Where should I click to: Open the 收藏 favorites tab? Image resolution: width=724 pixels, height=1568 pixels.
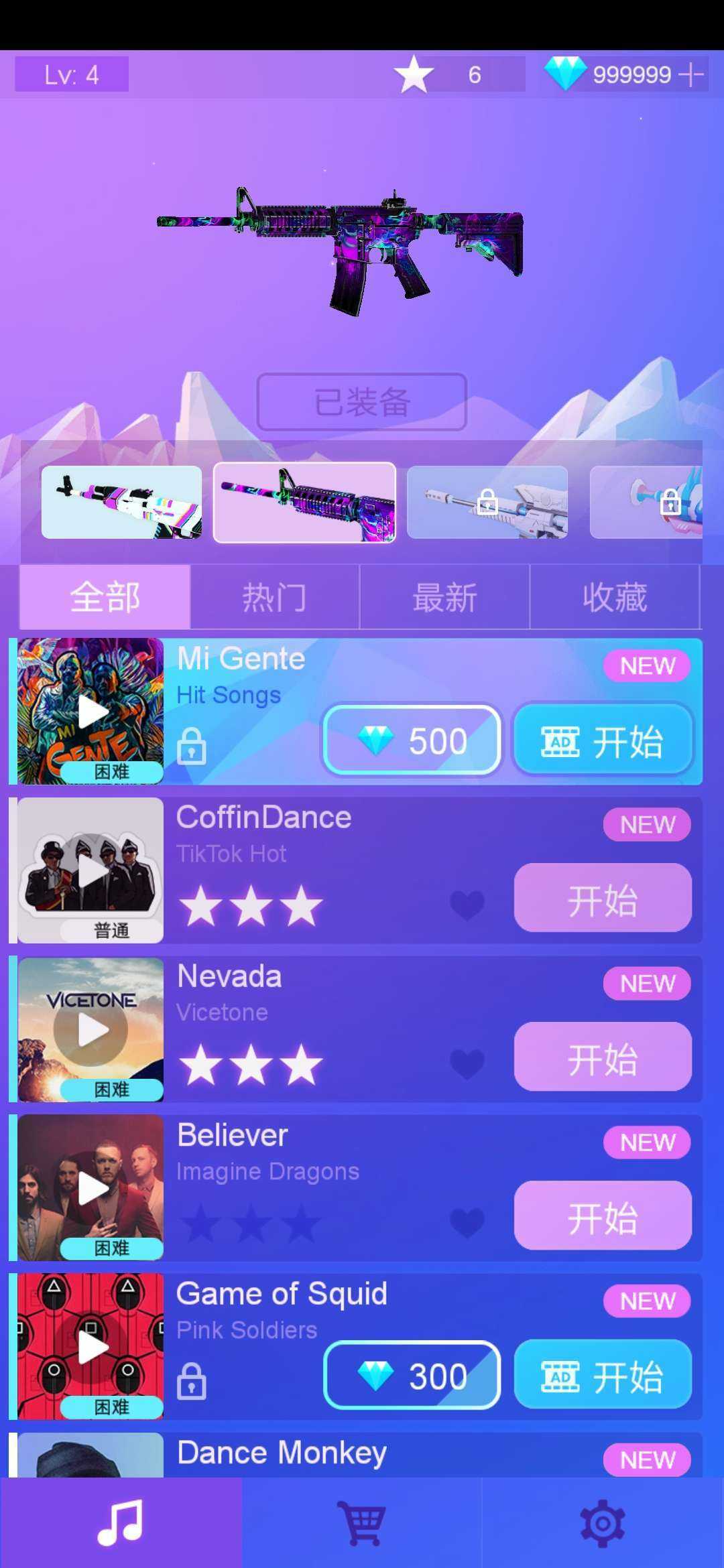pos(615,597)
